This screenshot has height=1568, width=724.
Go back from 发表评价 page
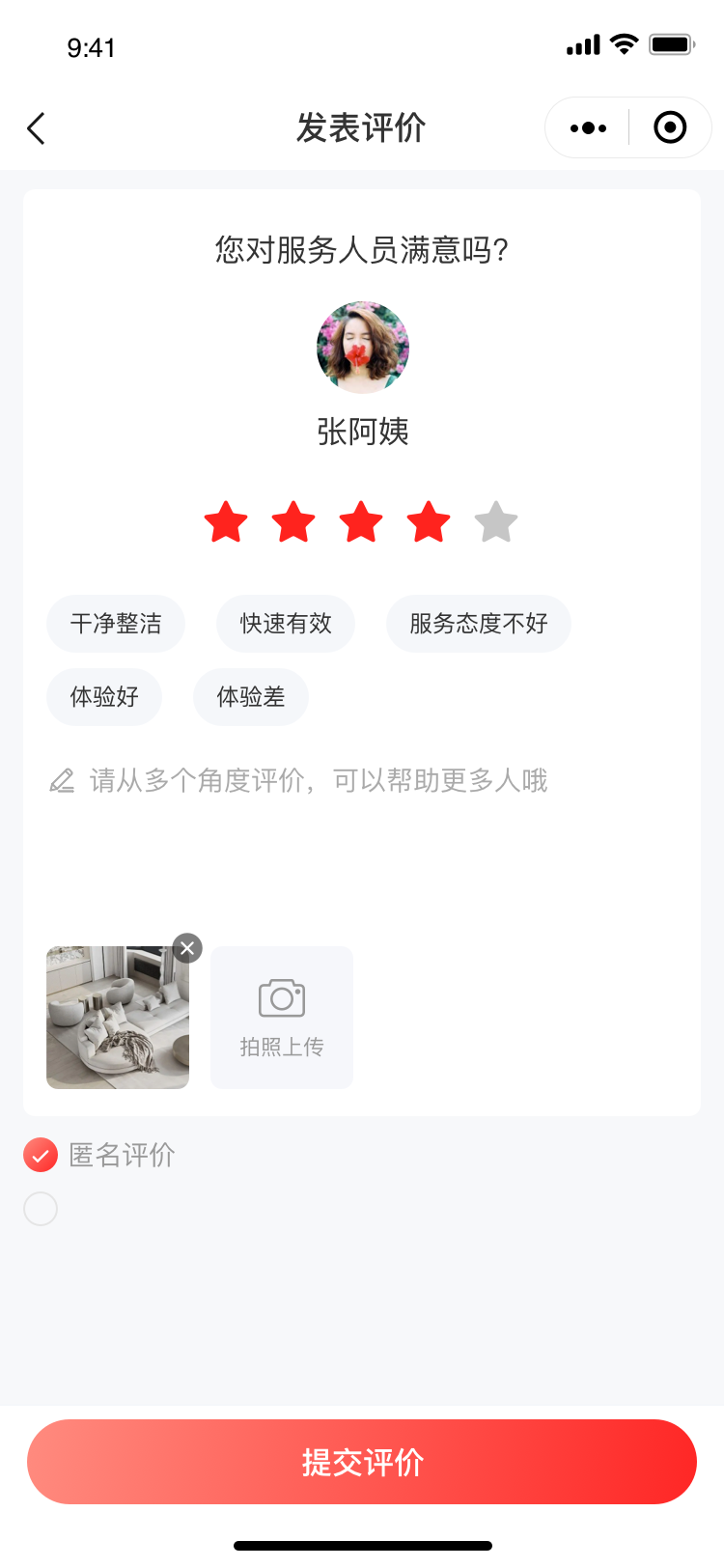coord(37,128)
